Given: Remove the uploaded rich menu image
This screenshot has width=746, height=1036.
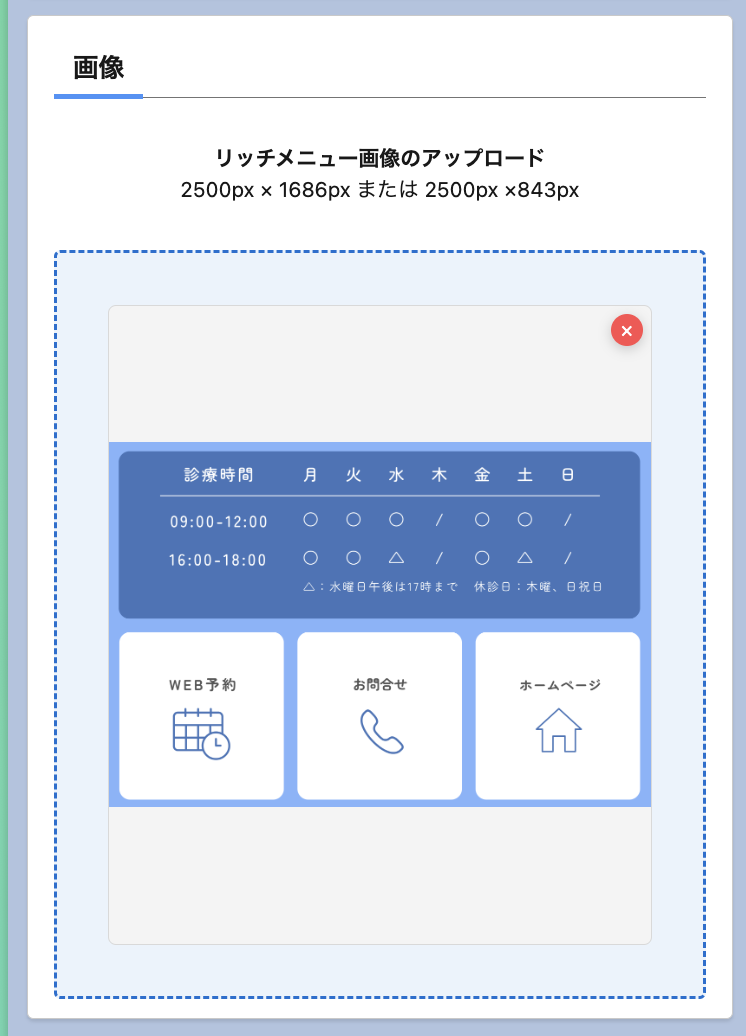Looking at the screenshot, I should coord(627,330).
